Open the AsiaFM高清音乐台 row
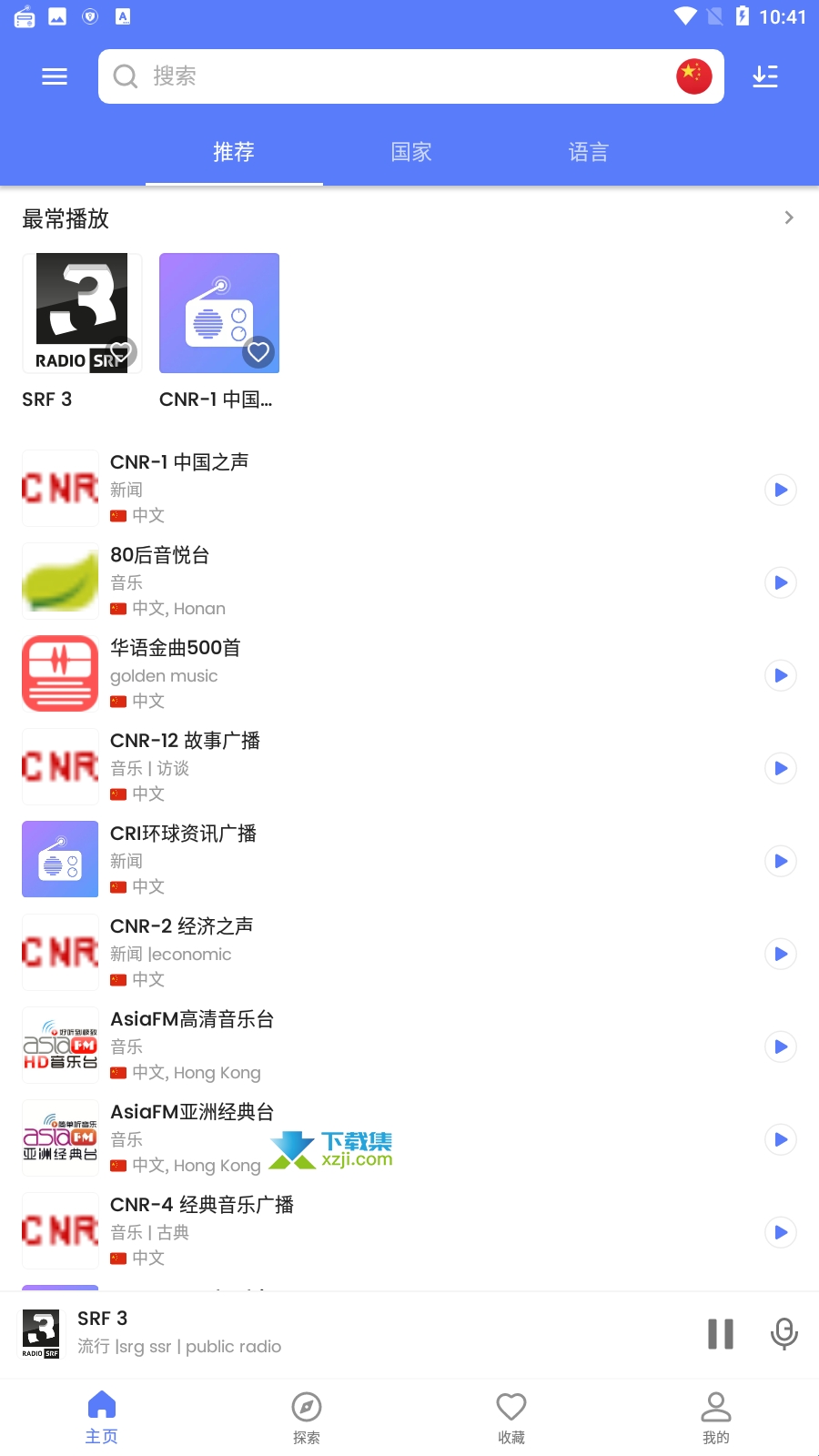 (364, 1046)
